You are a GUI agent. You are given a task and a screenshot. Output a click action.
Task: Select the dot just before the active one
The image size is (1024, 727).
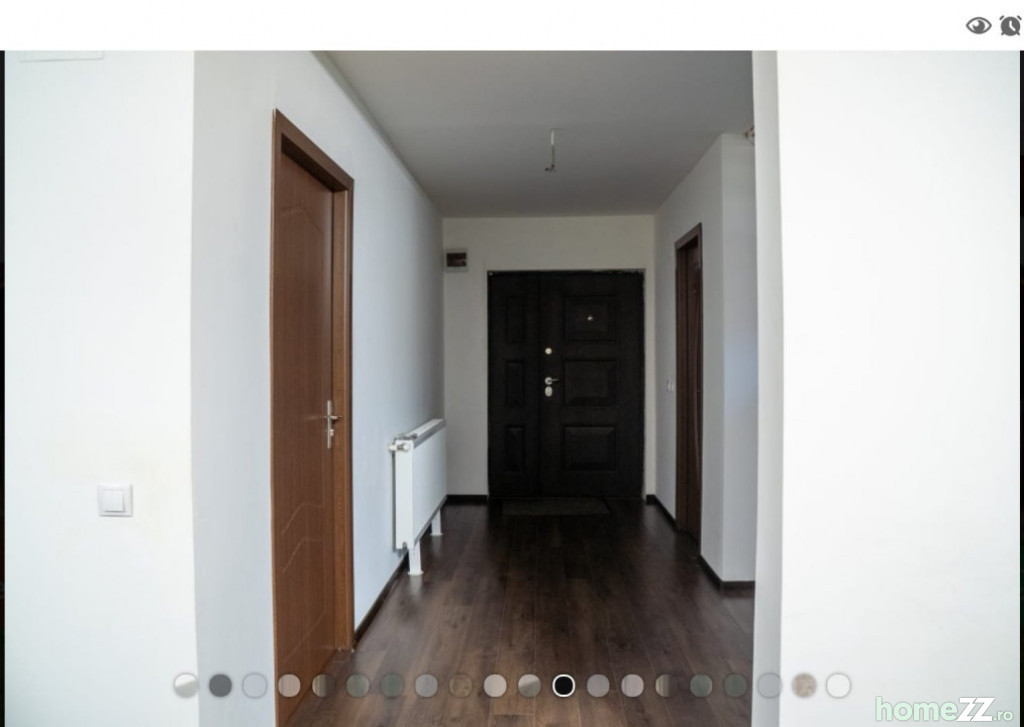click(529, 685)
